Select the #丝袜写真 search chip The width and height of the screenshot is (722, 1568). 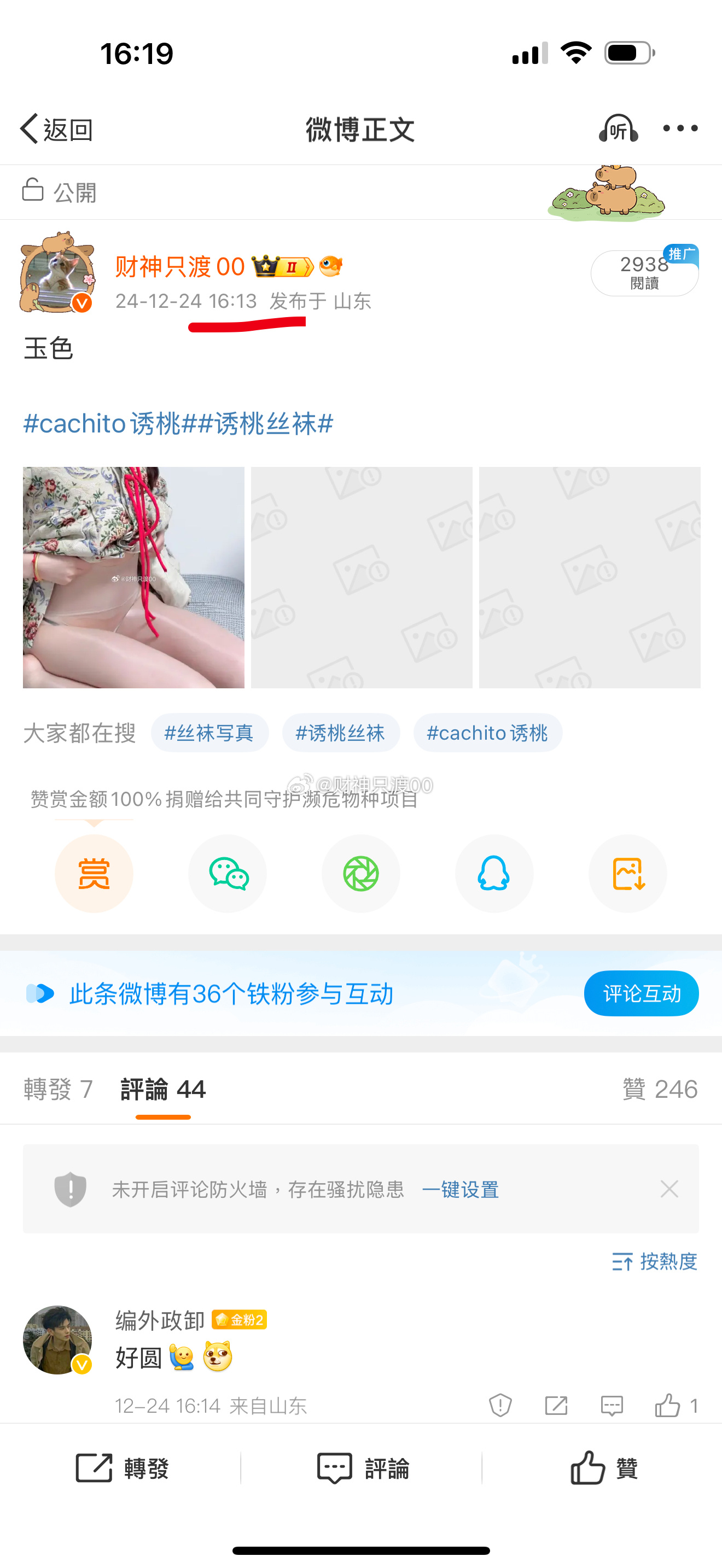click(x=209, y=733)
